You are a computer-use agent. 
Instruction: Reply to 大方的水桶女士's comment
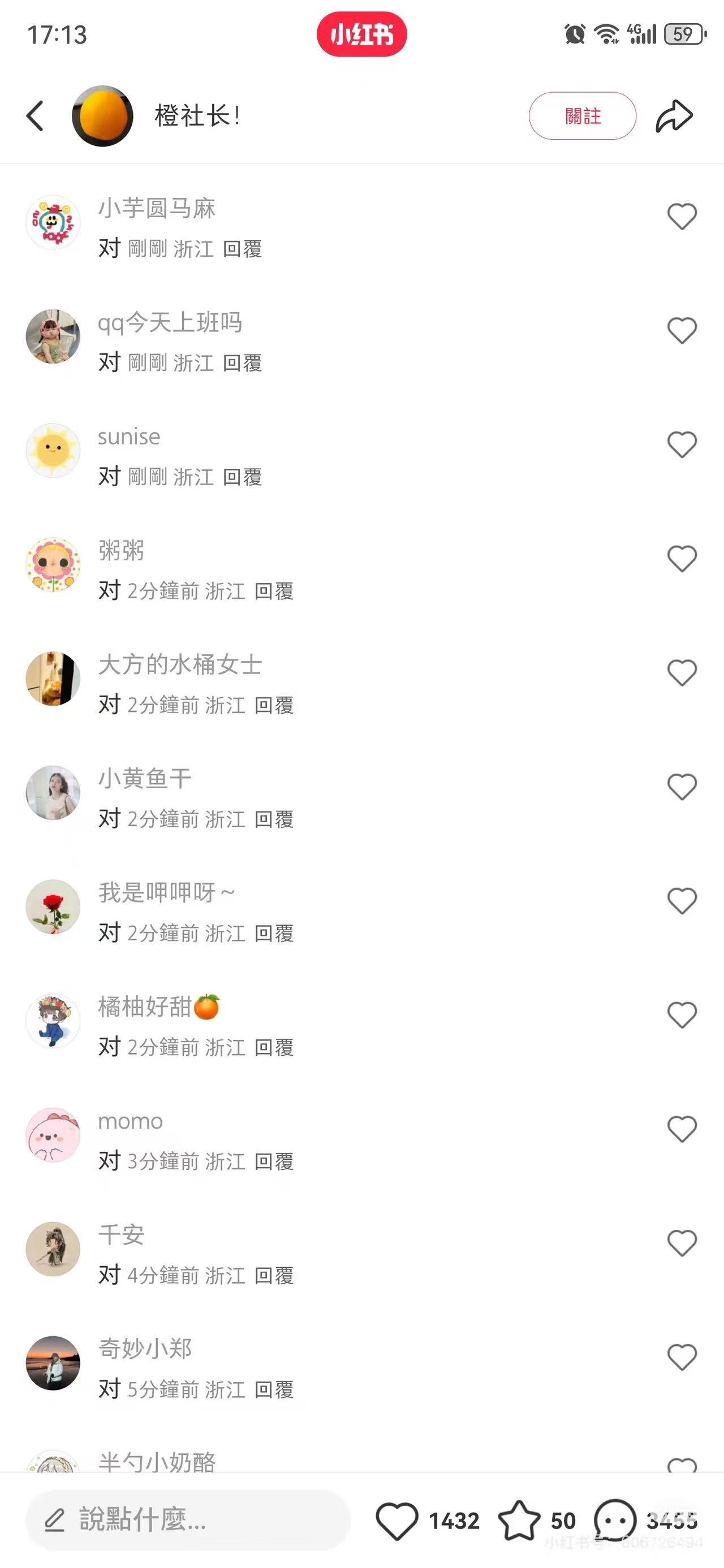pyautogui.click(x=274, y=705)
